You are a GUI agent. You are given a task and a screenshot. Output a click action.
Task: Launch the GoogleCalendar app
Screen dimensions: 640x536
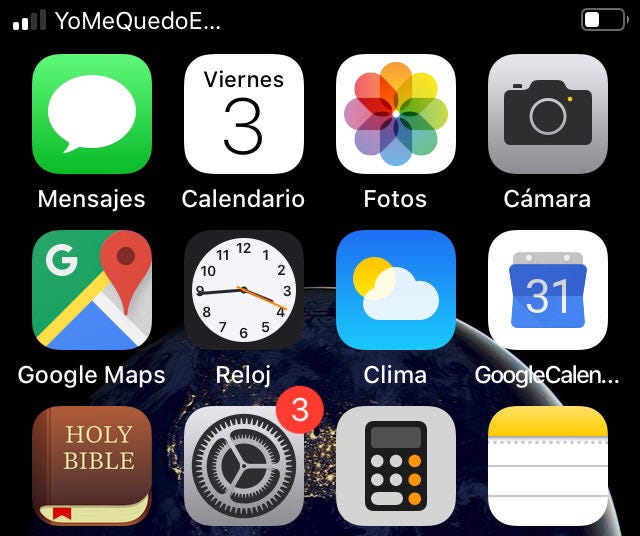[x=547, y=290]
